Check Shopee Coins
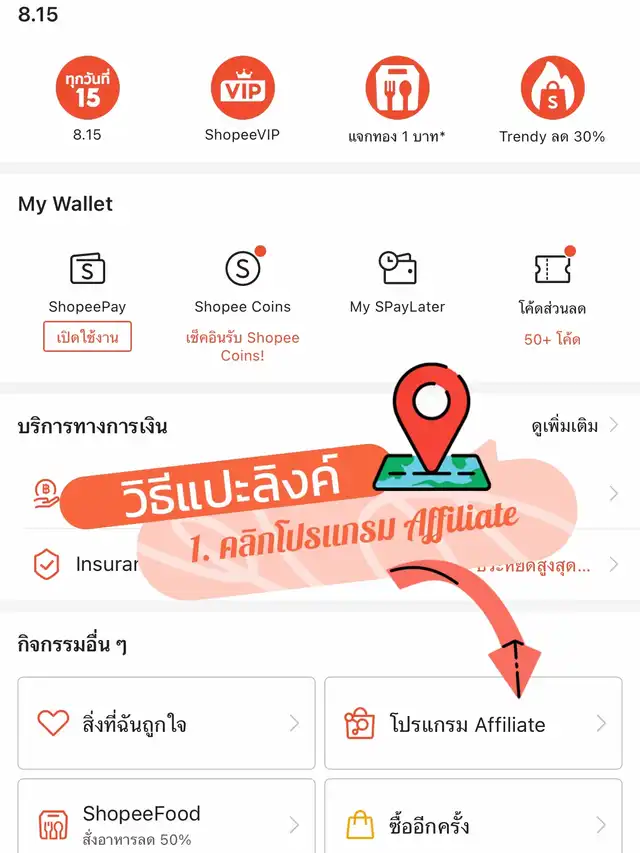 [242, 270]
